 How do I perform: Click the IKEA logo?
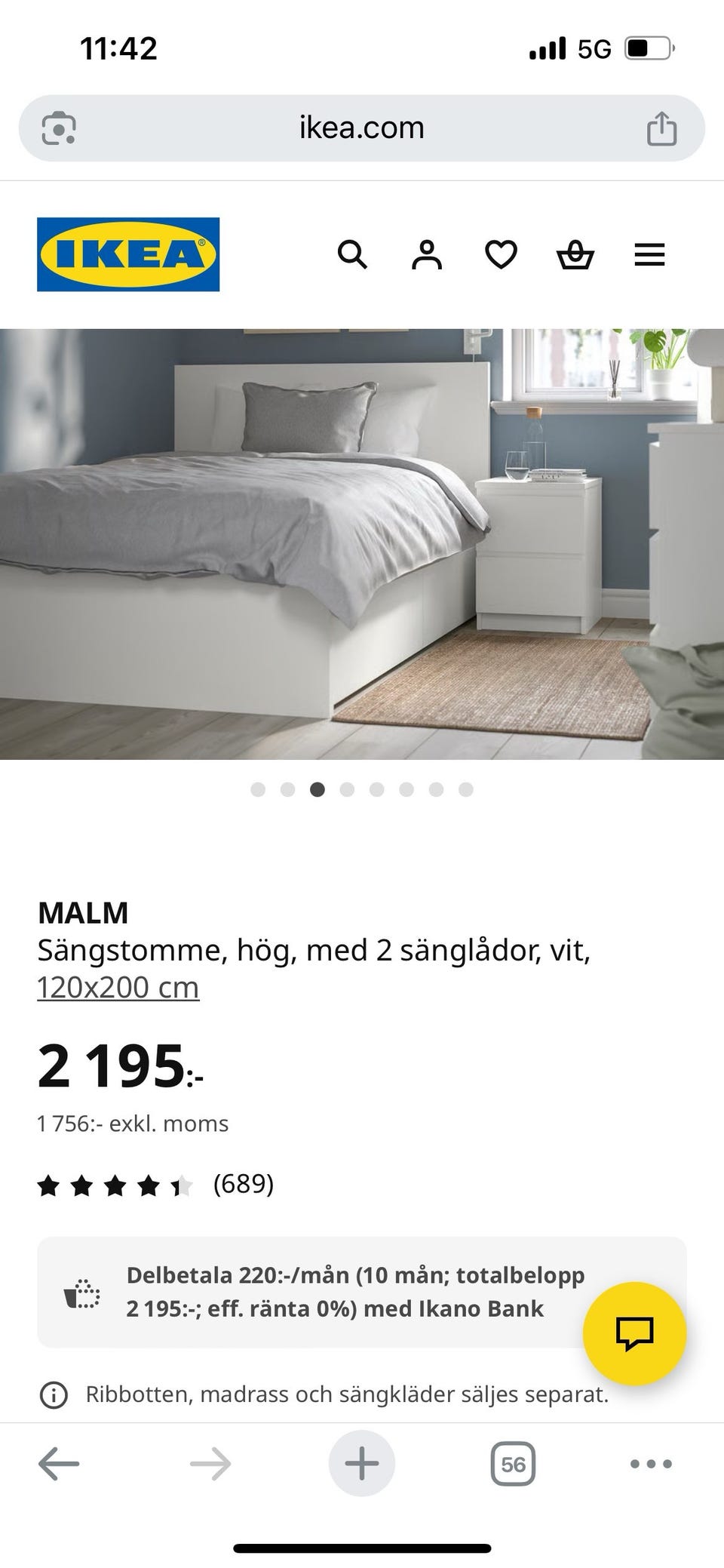tap(127, 252)
